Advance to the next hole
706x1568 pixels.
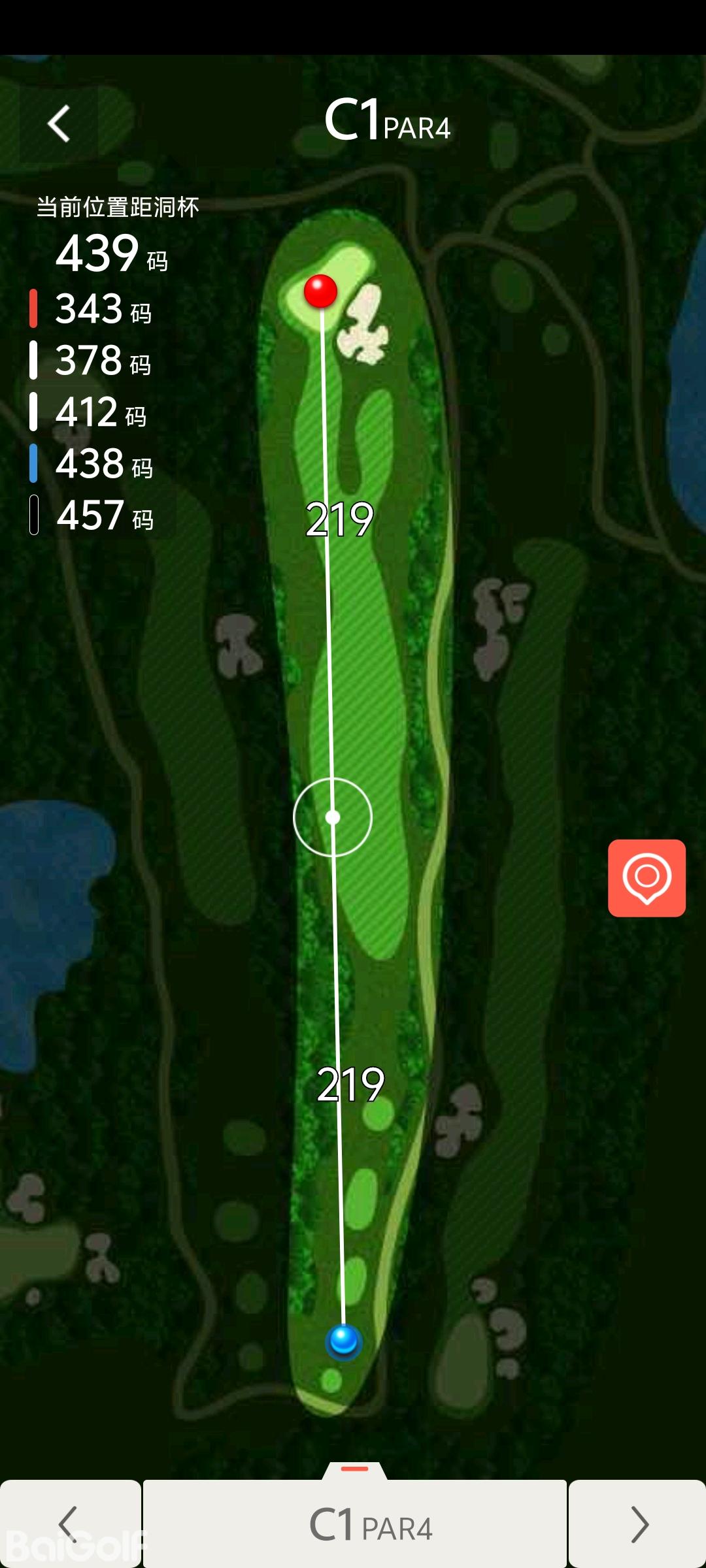(637, 1524)
